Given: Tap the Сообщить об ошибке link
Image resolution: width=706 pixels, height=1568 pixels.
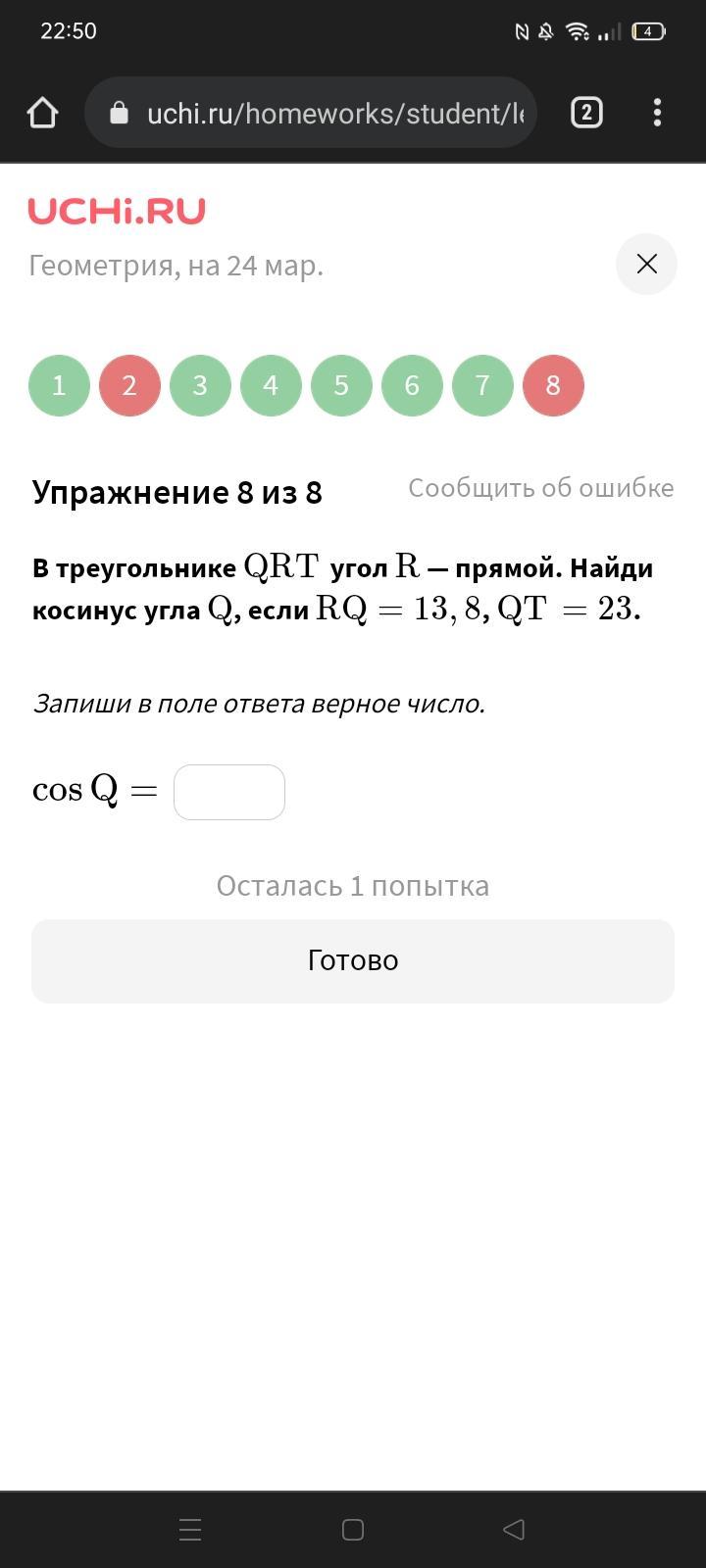Looking at the screenshot, I should (541, 488).
